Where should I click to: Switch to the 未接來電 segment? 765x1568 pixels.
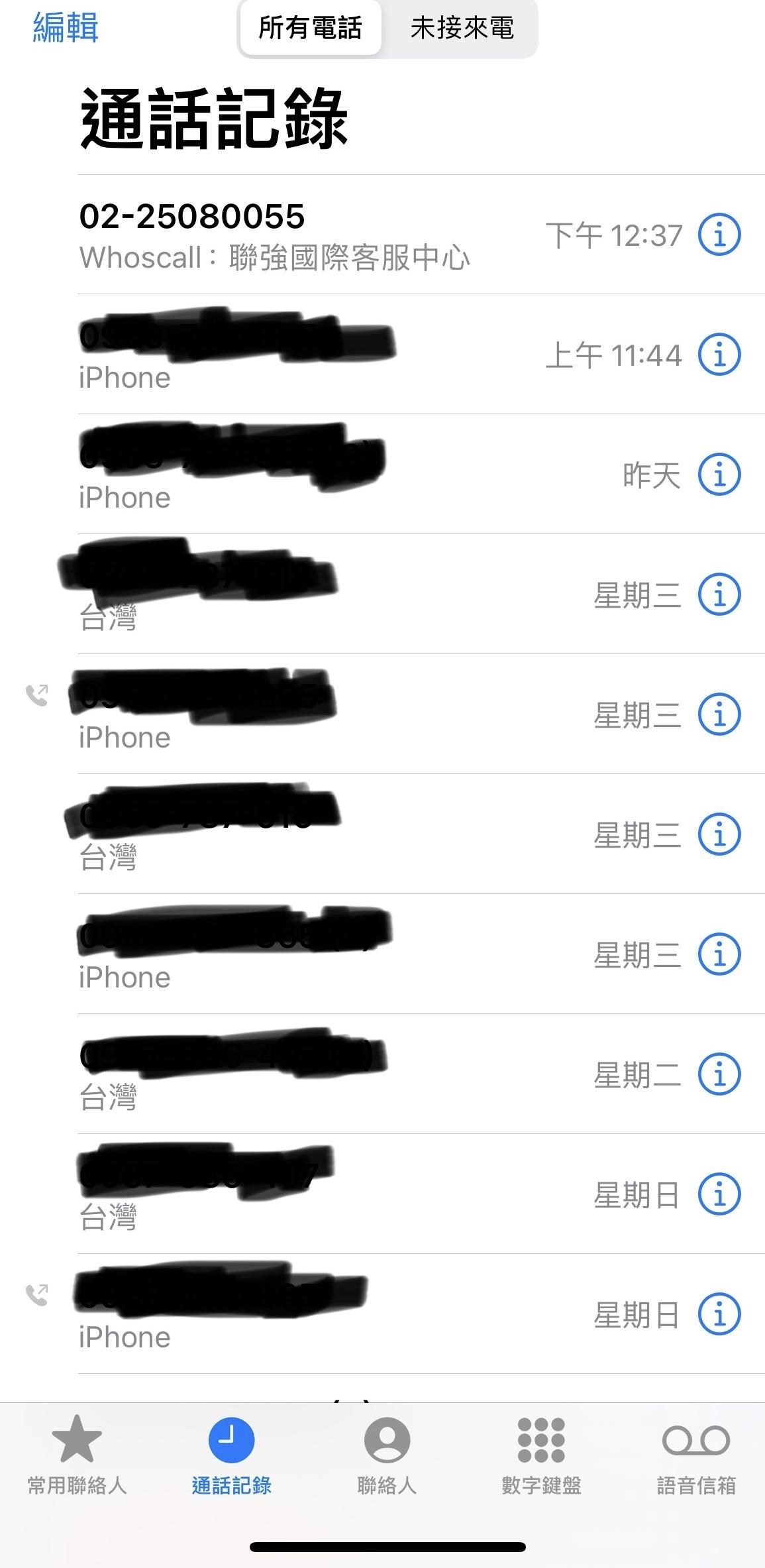pyautogui.click(x=462, y=28)
